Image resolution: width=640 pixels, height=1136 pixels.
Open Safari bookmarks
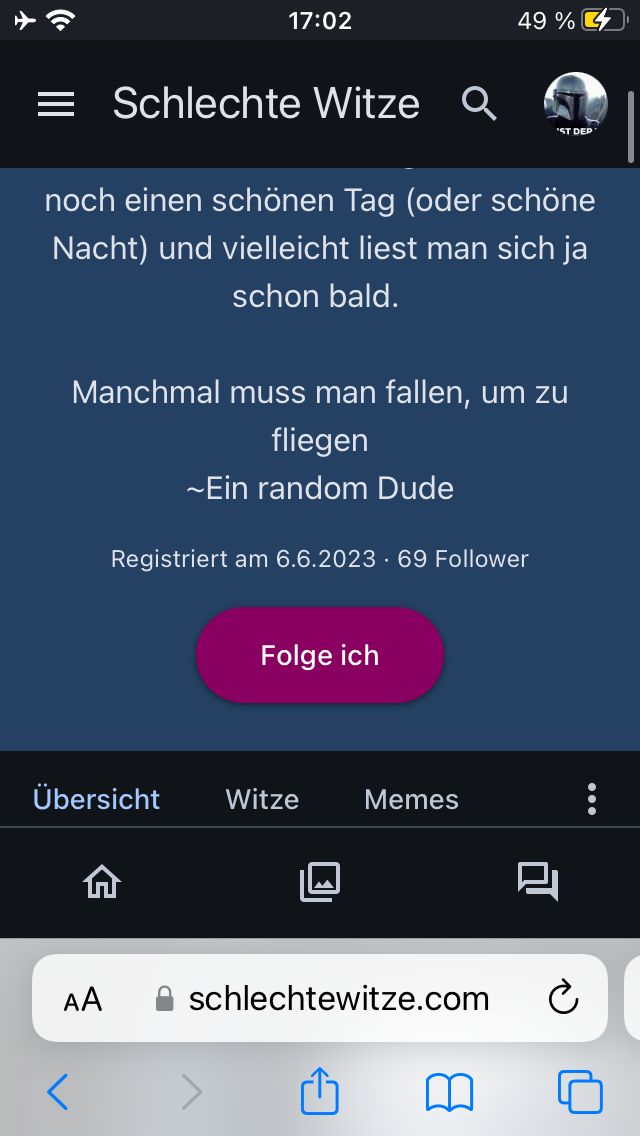point(449,1092)
